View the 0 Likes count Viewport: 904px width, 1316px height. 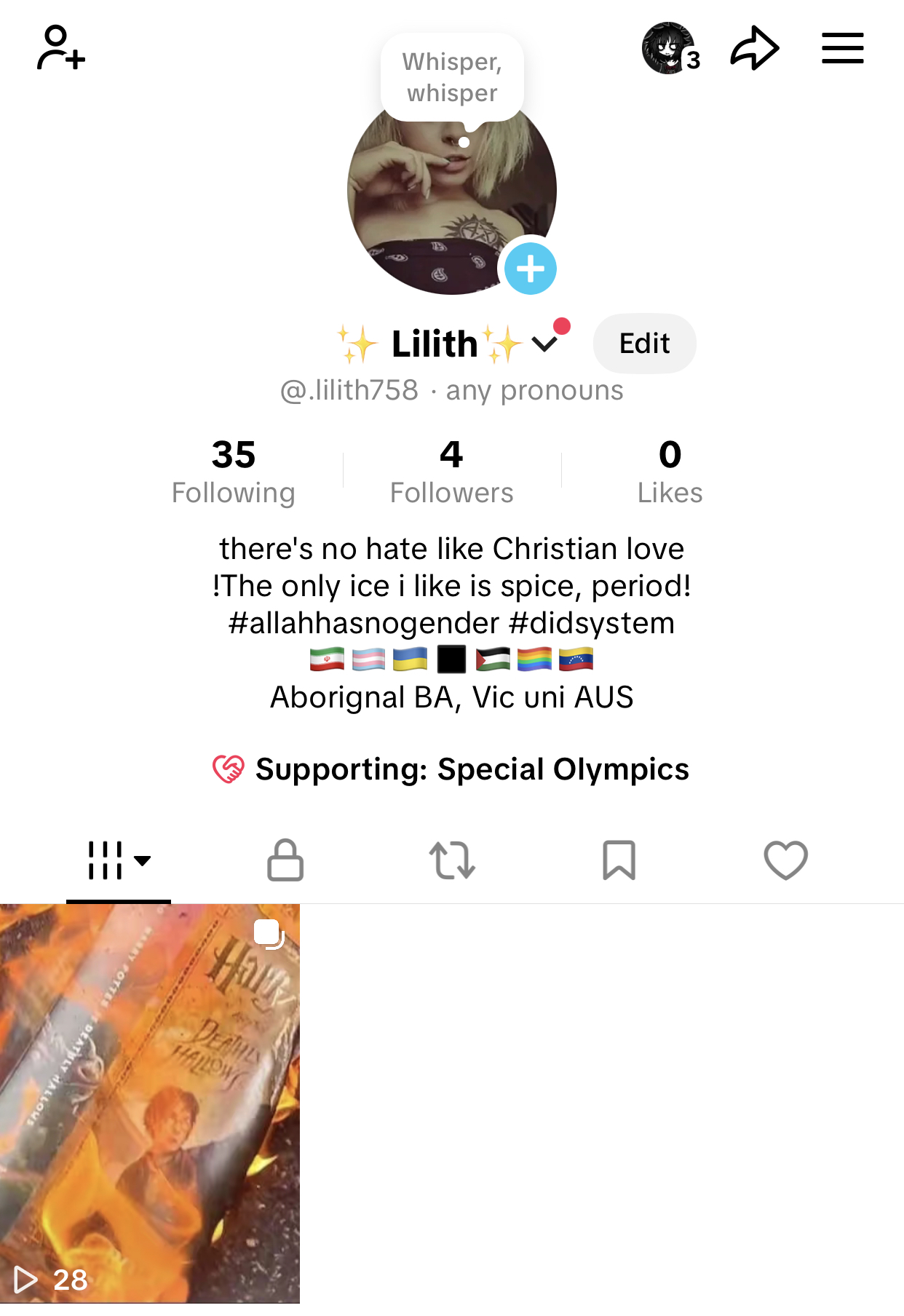click(670, 472)
